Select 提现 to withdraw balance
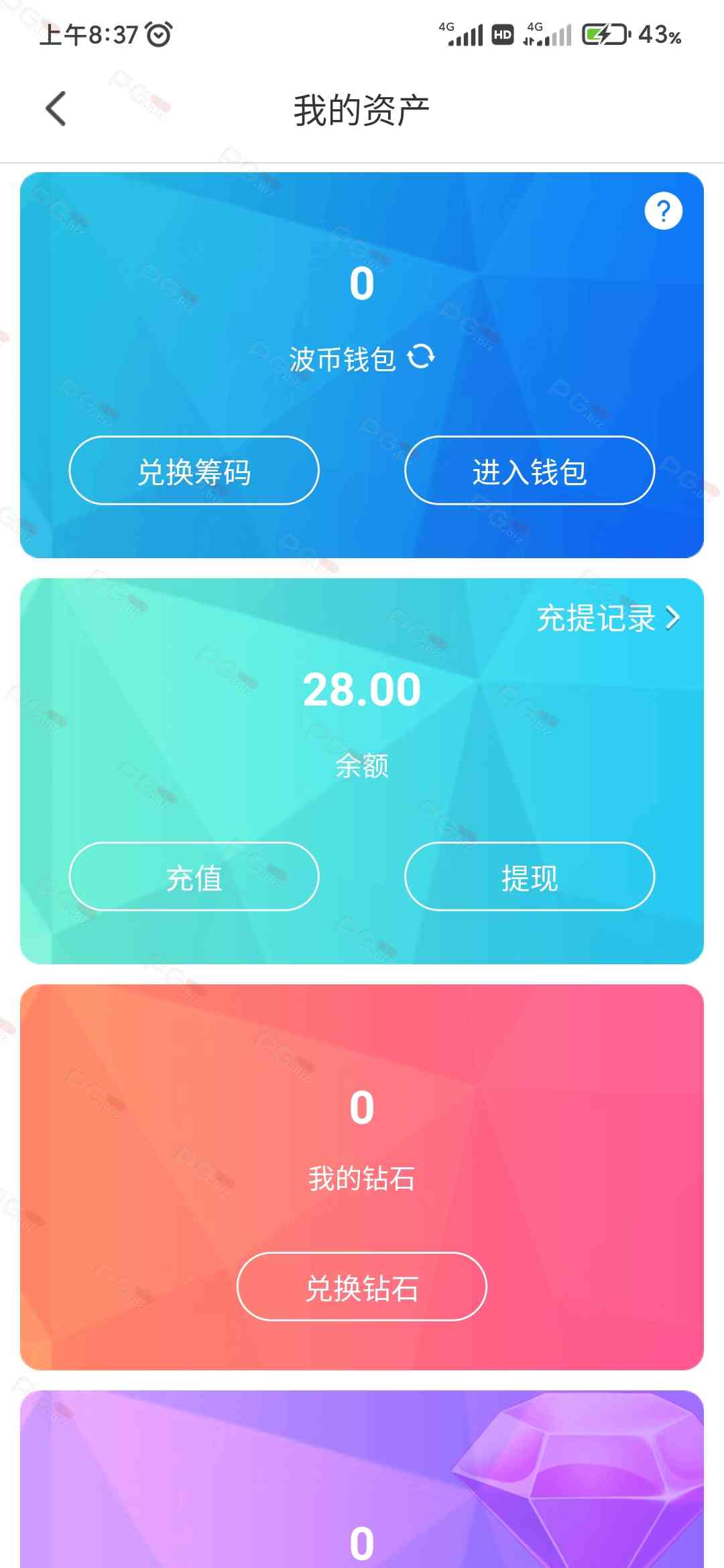The width and height of the screenshot is (724, 1568). click(530, 876)
